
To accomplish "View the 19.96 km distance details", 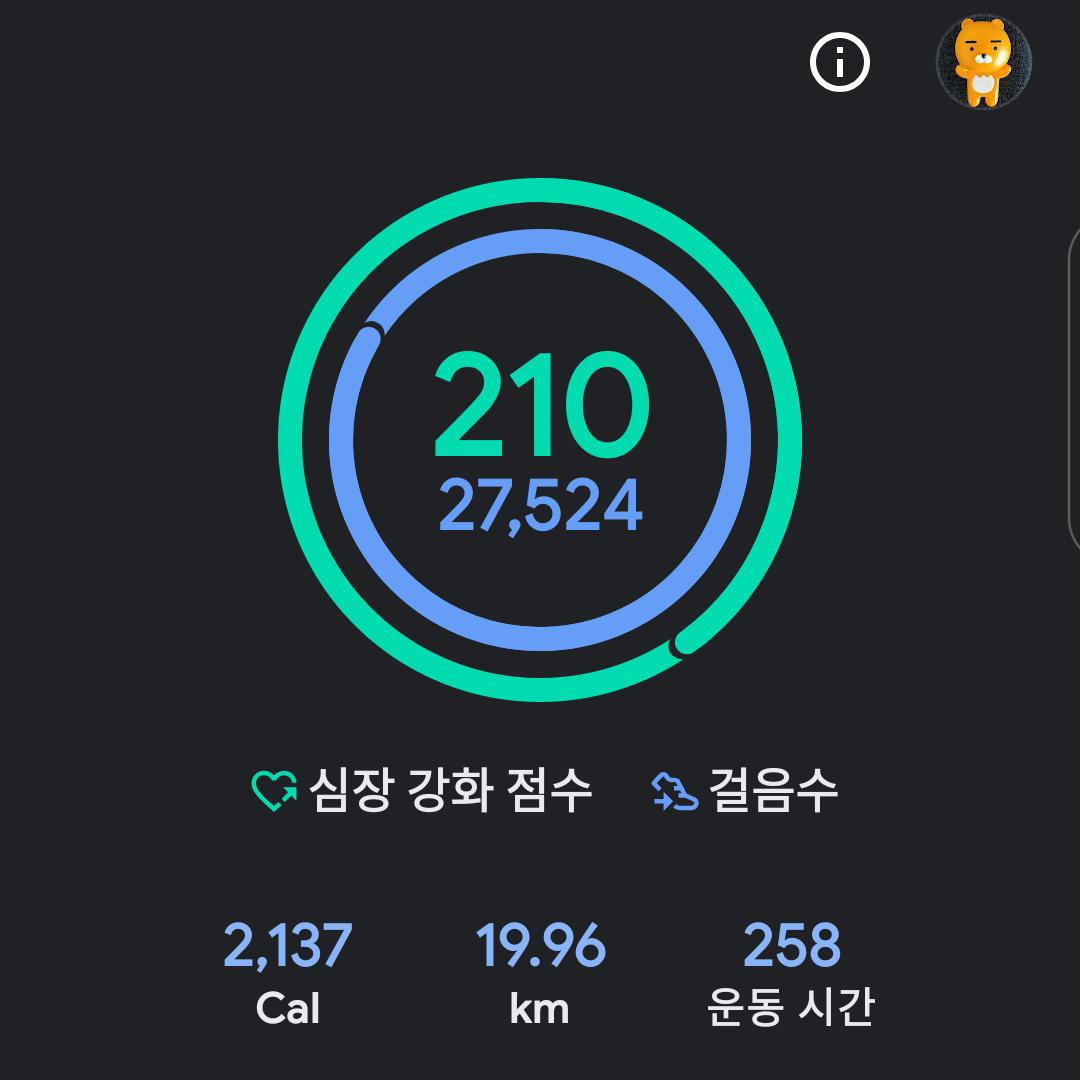I will pyautogui.click(x=540, y=973).
